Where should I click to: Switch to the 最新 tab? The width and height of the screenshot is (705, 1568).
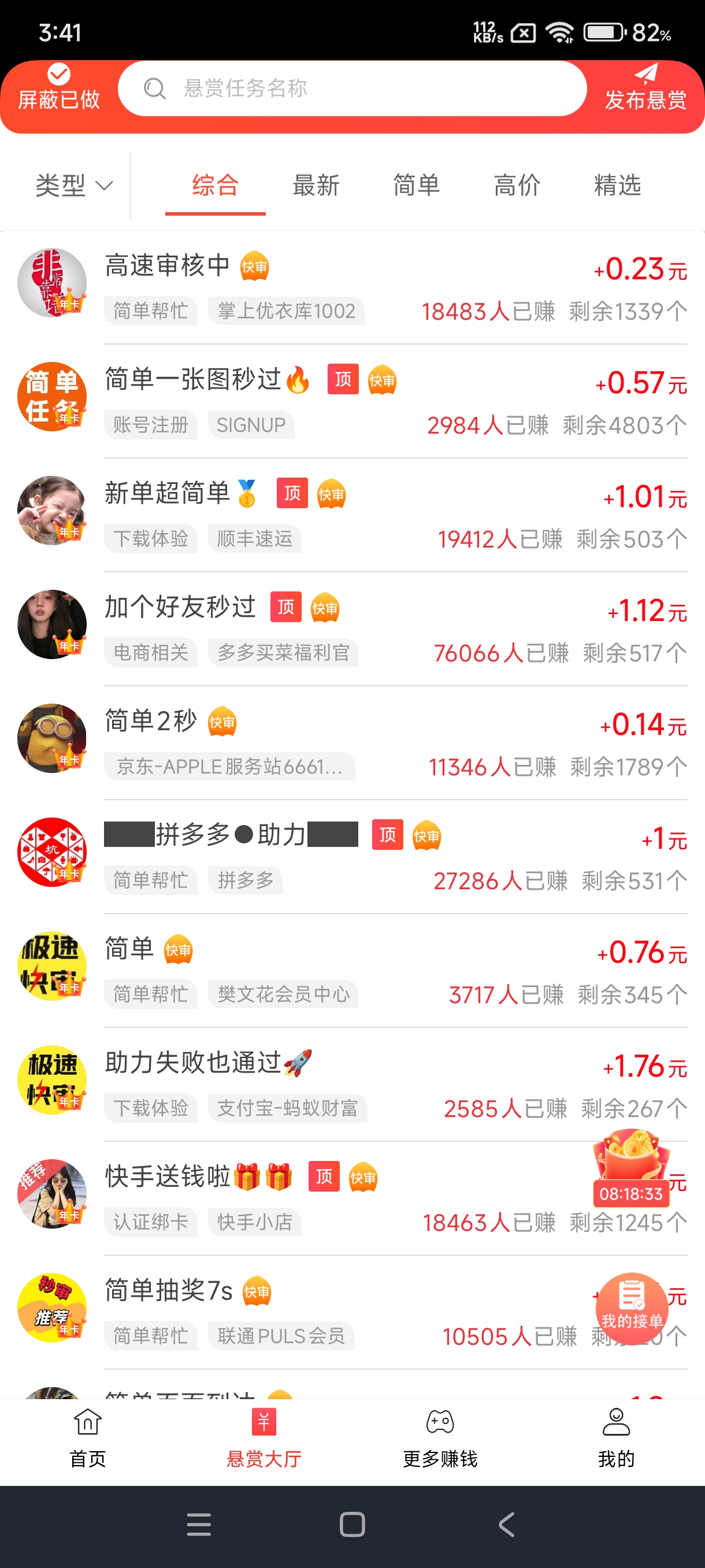[316, 185]
